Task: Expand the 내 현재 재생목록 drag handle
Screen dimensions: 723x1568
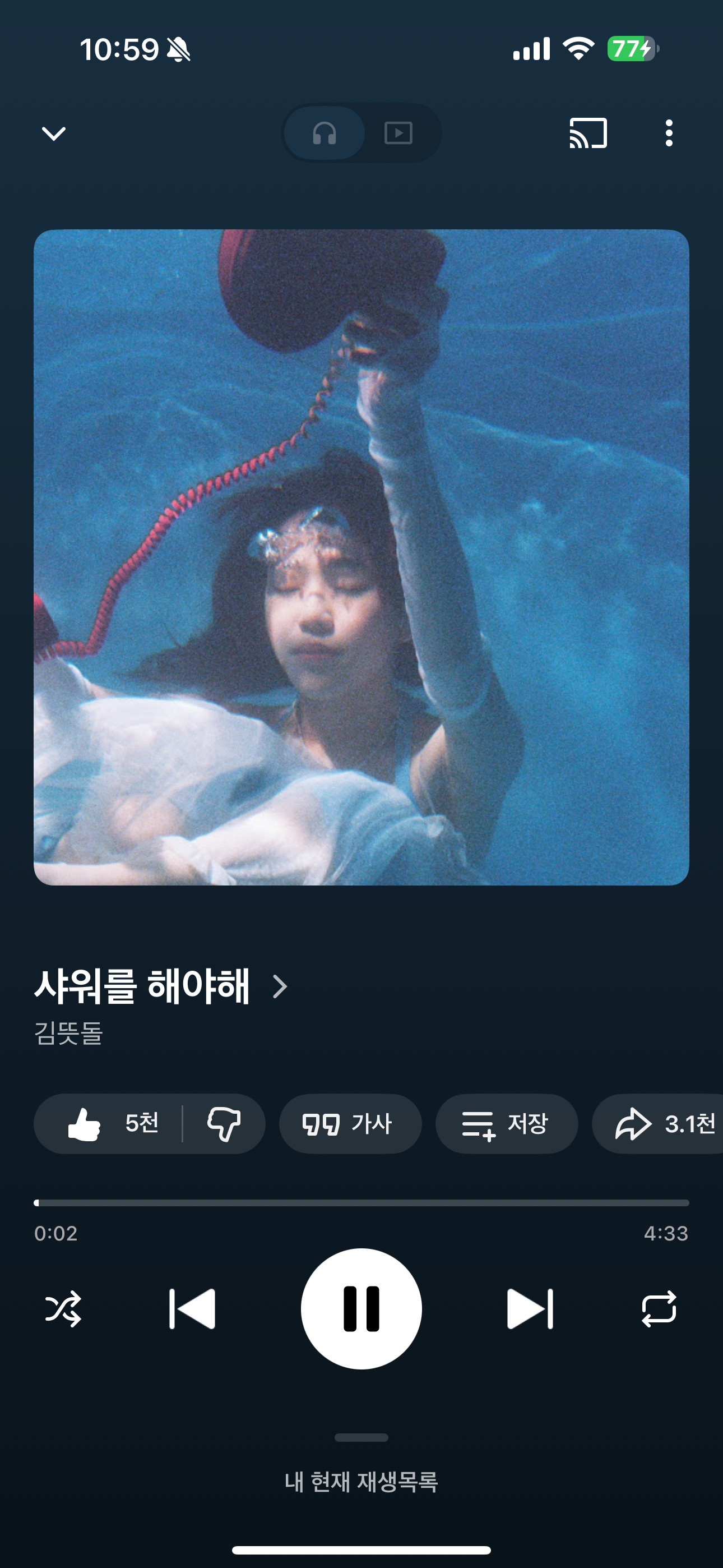Action: click(x=361, y=1437)
